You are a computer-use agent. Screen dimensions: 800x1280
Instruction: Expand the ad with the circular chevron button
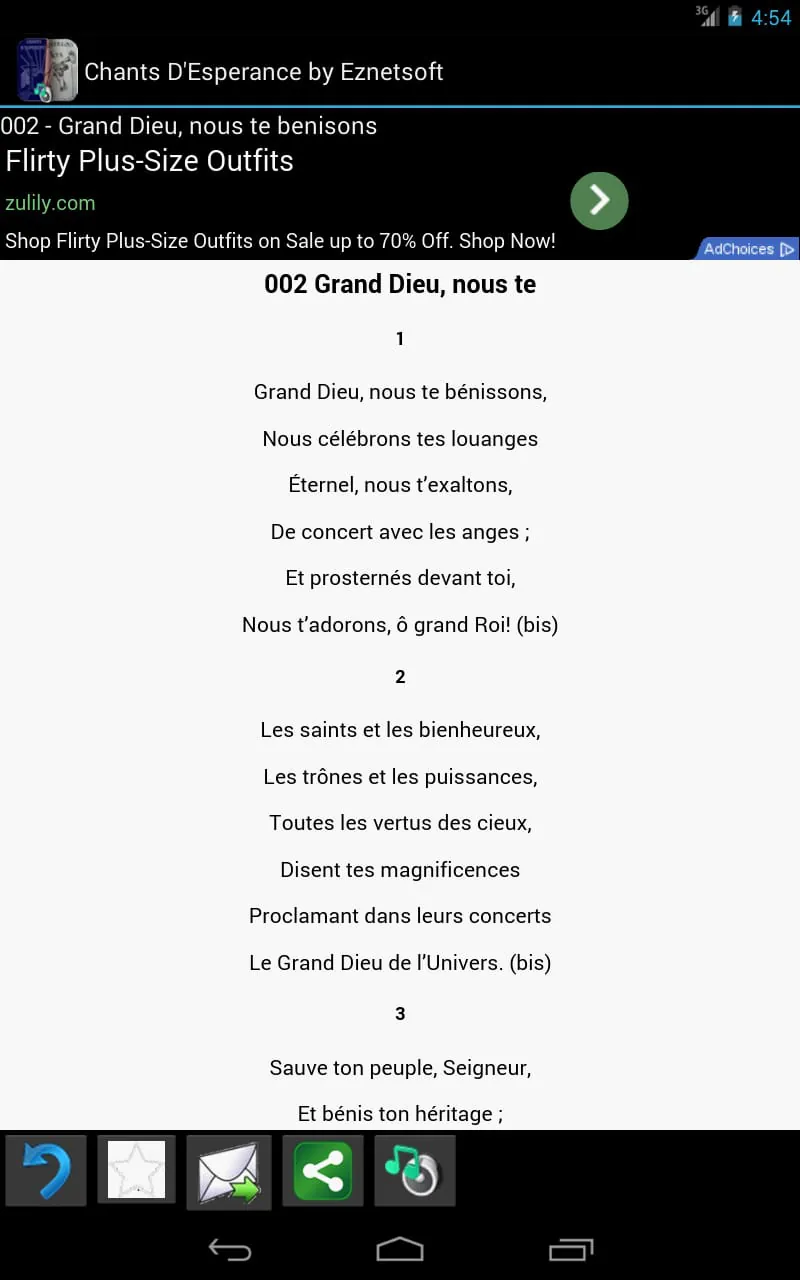599,200
